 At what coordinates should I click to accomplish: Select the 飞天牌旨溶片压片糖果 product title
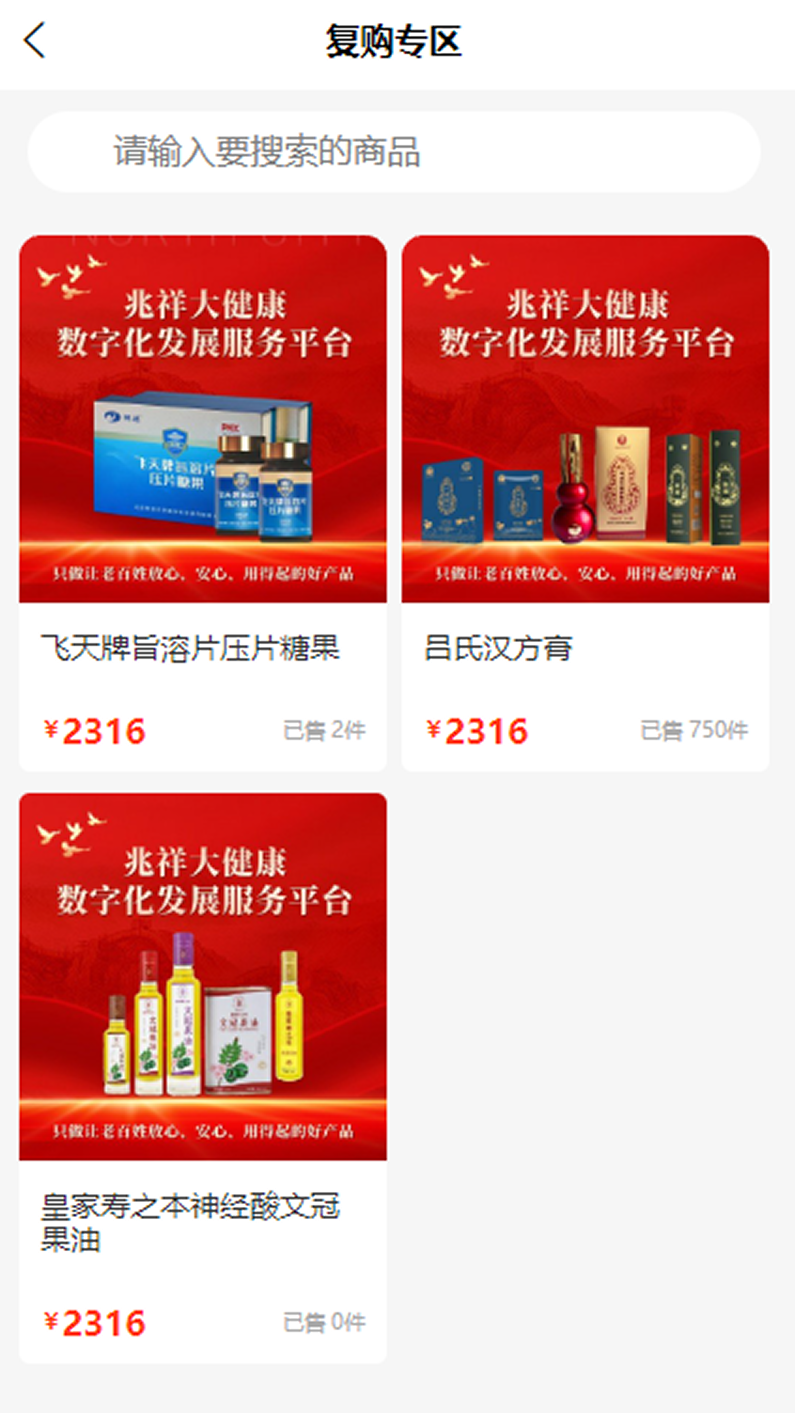(x=188, y=649)
